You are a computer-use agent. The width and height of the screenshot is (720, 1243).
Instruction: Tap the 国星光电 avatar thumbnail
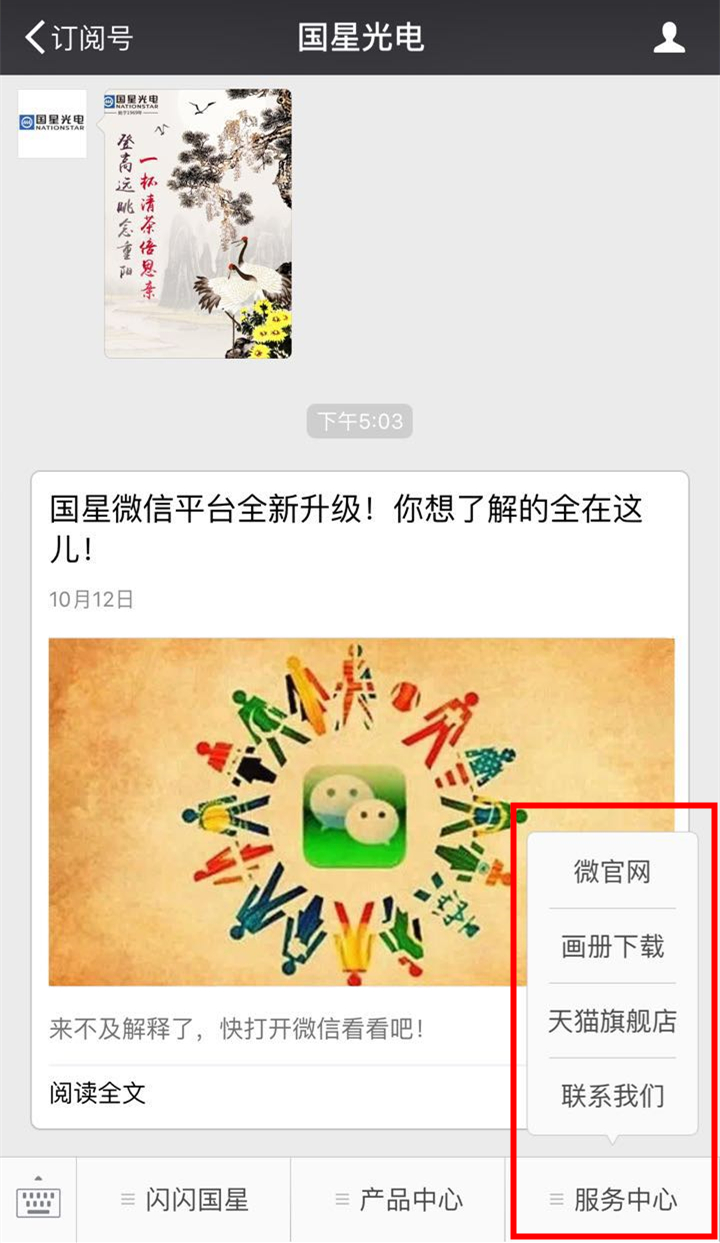52,126
